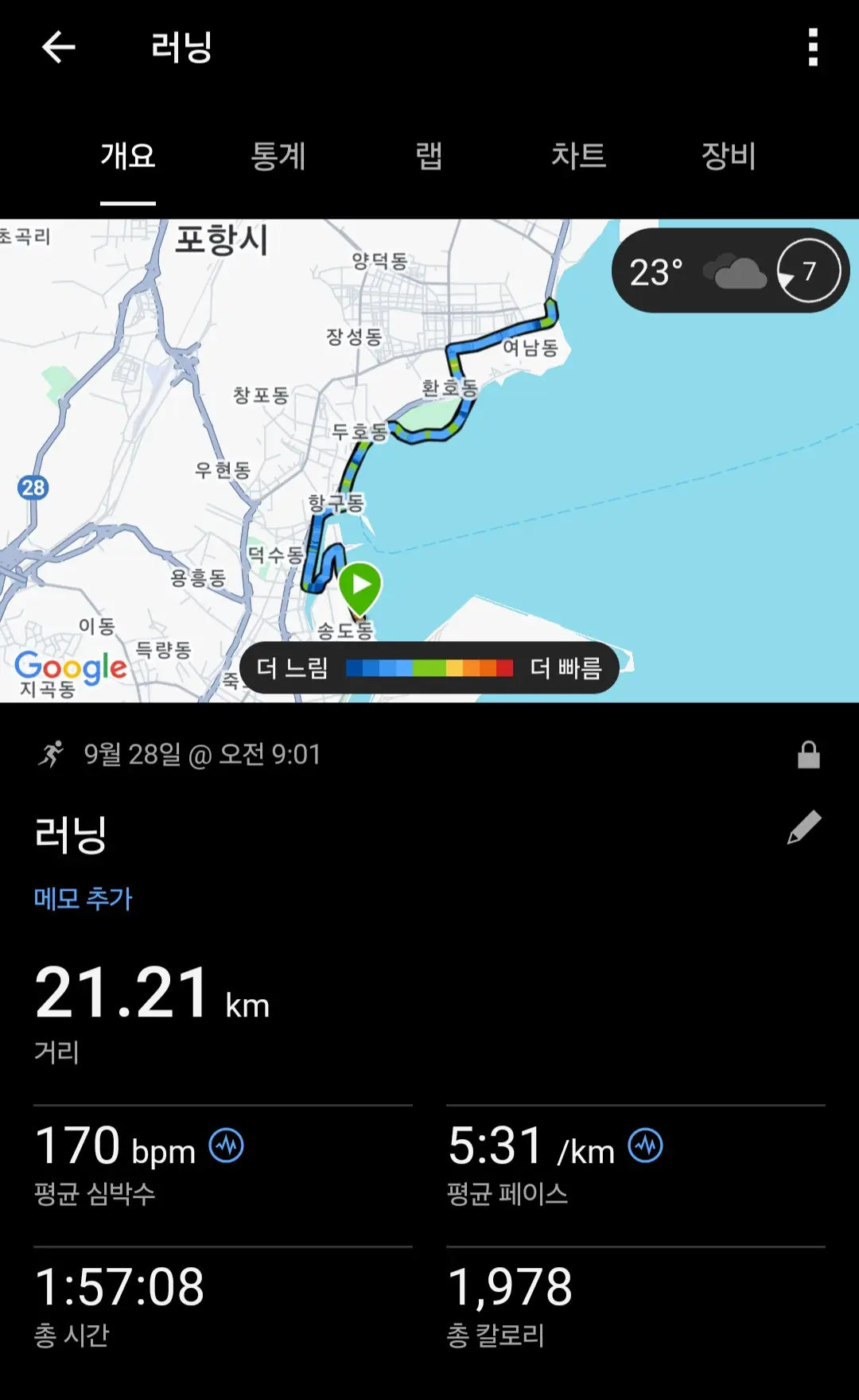
Task: Open the 차트 tab
Action: point(578,156)
